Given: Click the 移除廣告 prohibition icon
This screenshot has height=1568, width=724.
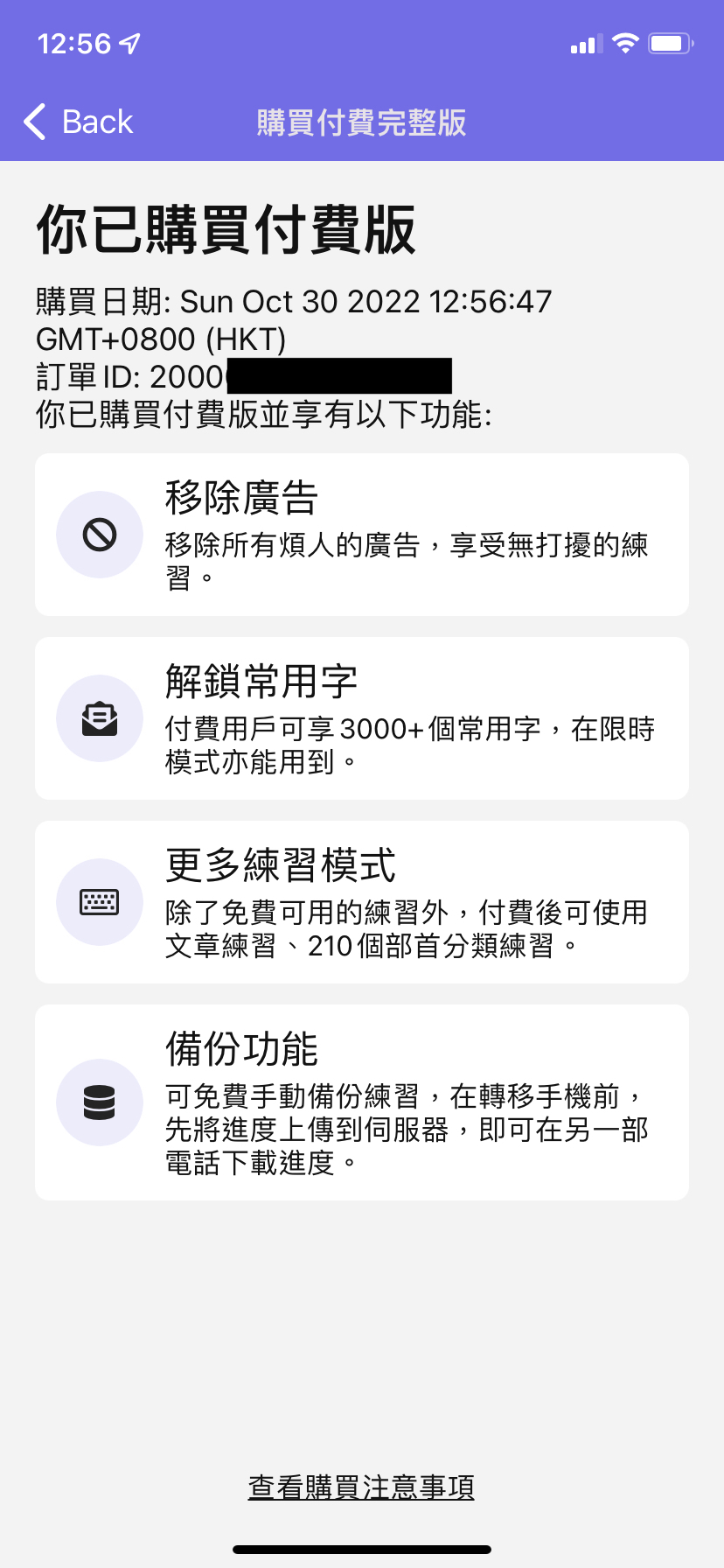Looking at the screenshot, I should coord(100,534).
